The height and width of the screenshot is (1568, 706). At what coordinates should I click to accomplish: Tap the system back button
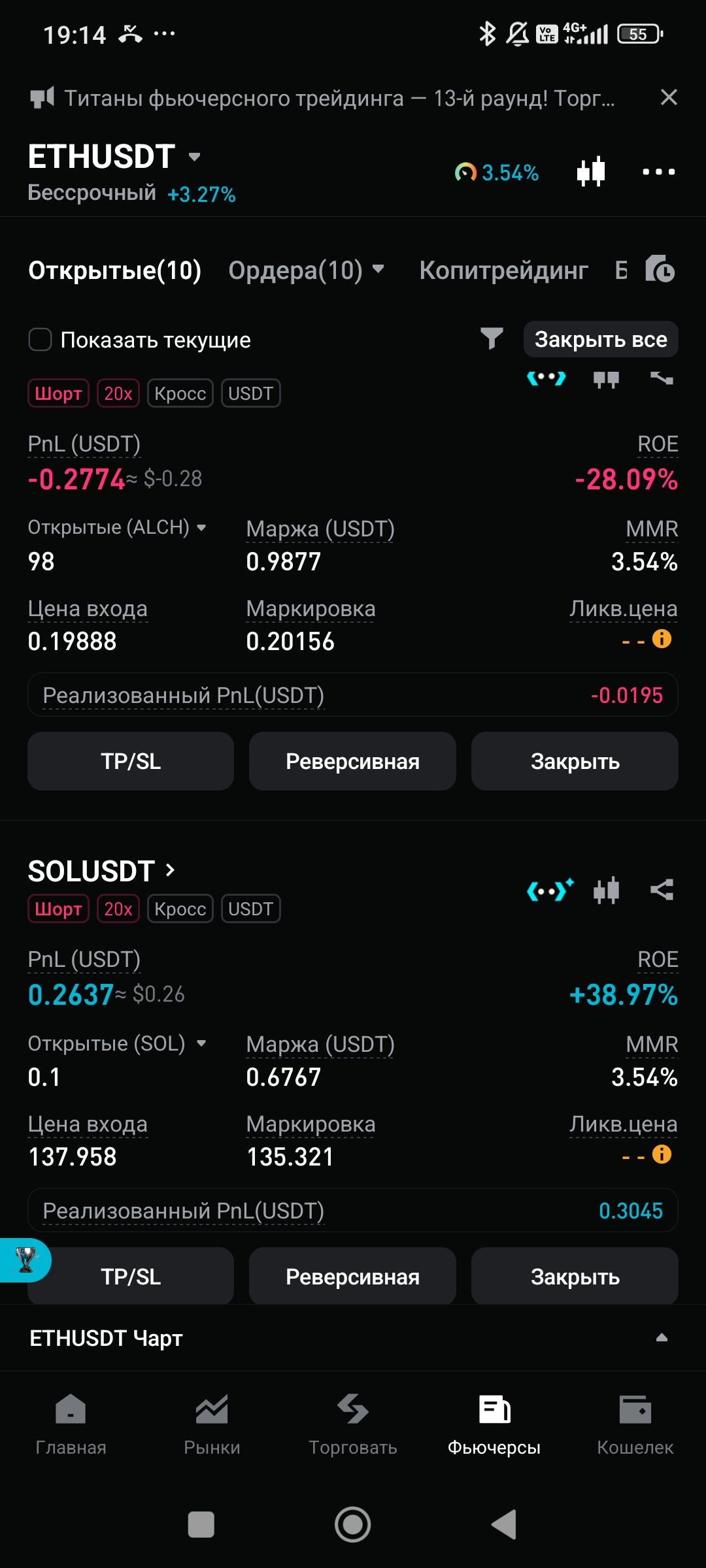click(504, 1524)
